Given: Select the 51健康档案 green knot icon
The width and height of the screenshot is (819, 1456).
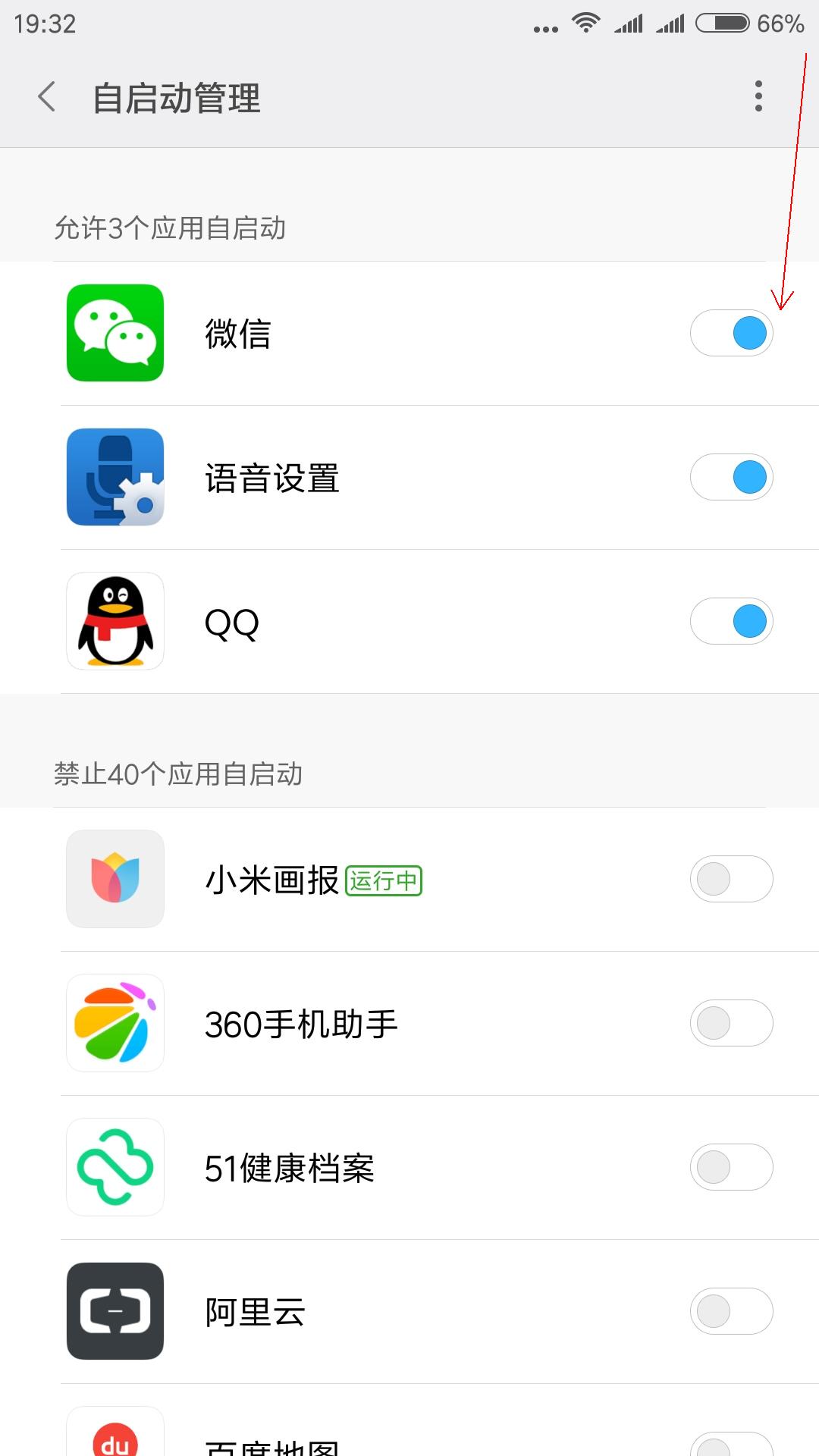Looking at the screenshot, I should (x=115, y=1167).
